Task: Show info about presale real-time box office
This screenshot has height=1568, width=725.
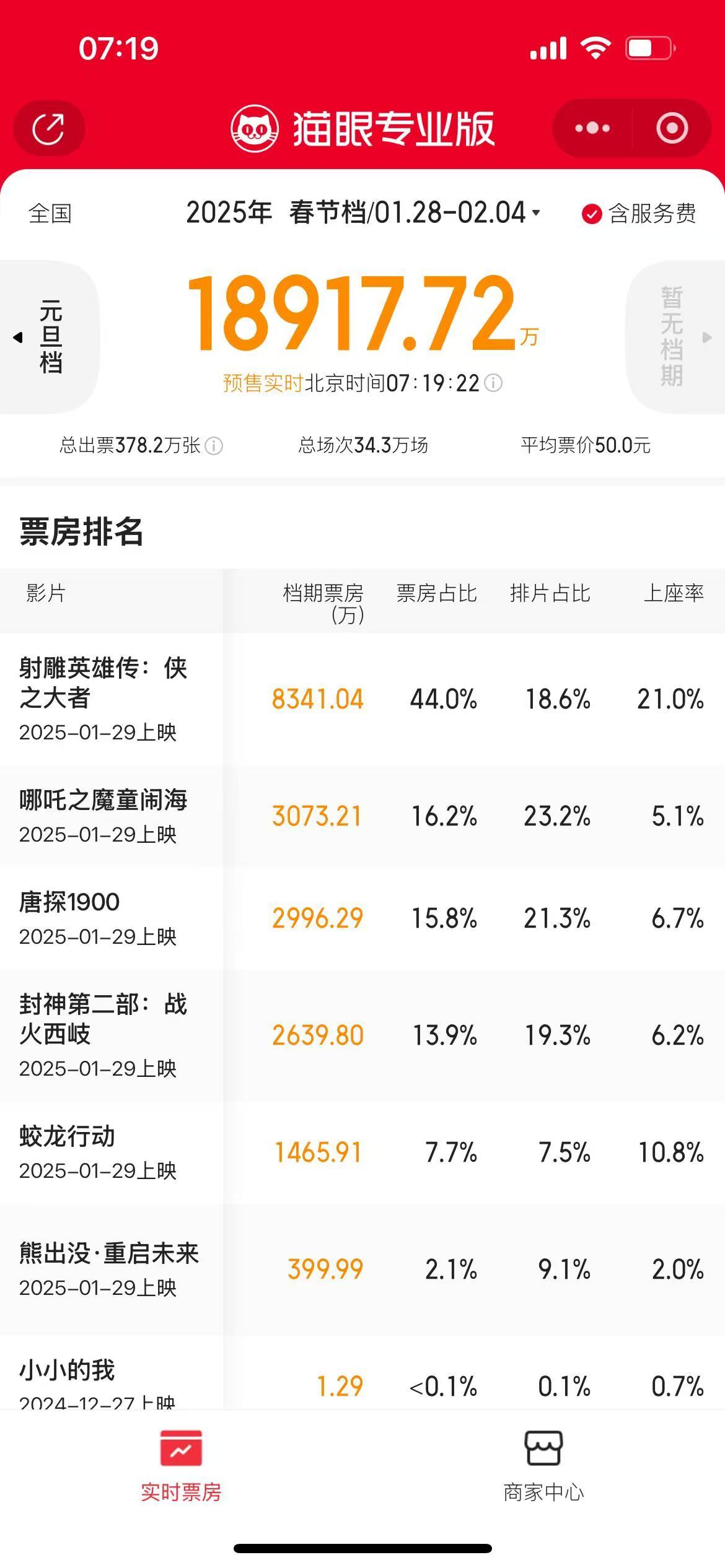Action: [x=493, y=383]
